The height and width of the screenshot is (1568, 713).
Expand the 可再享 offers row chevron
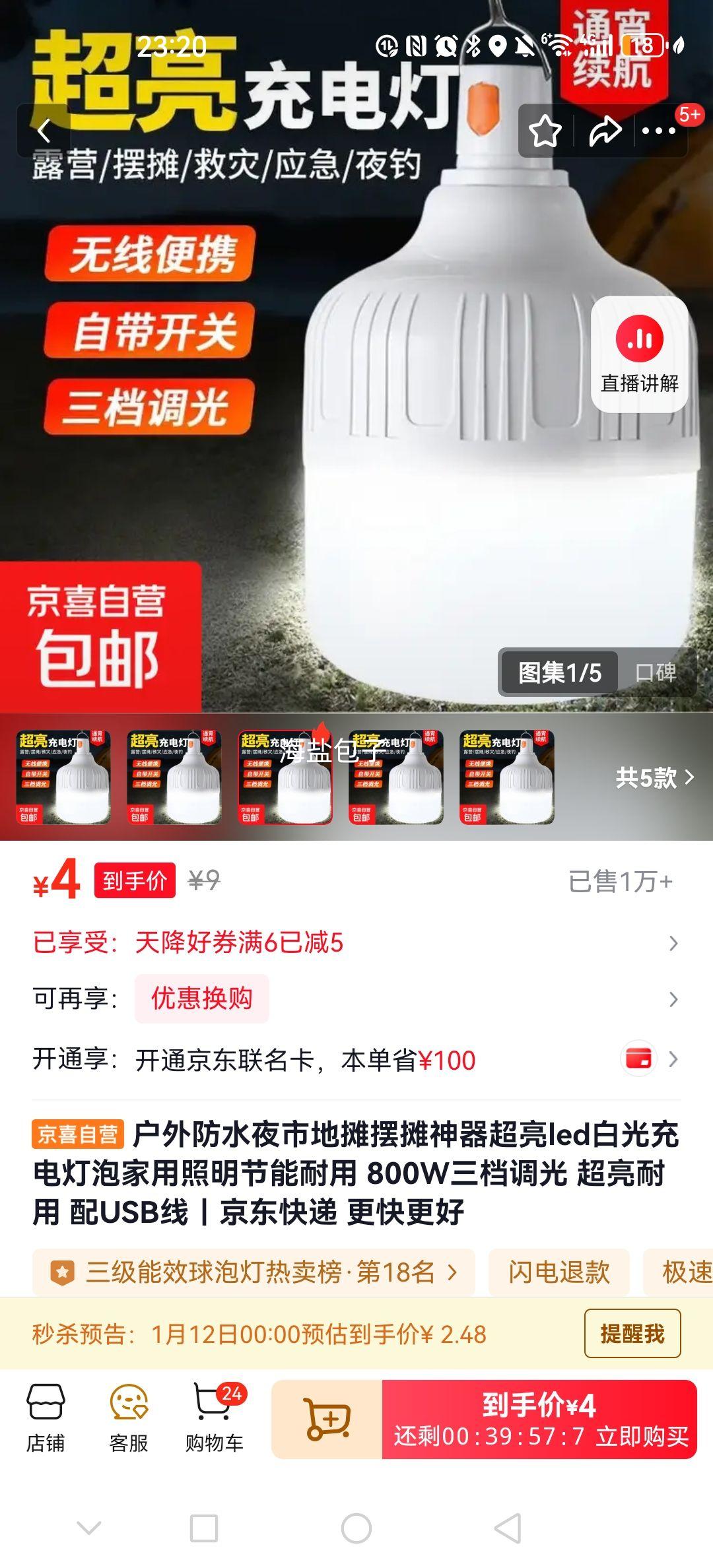[x=672, y=998]
